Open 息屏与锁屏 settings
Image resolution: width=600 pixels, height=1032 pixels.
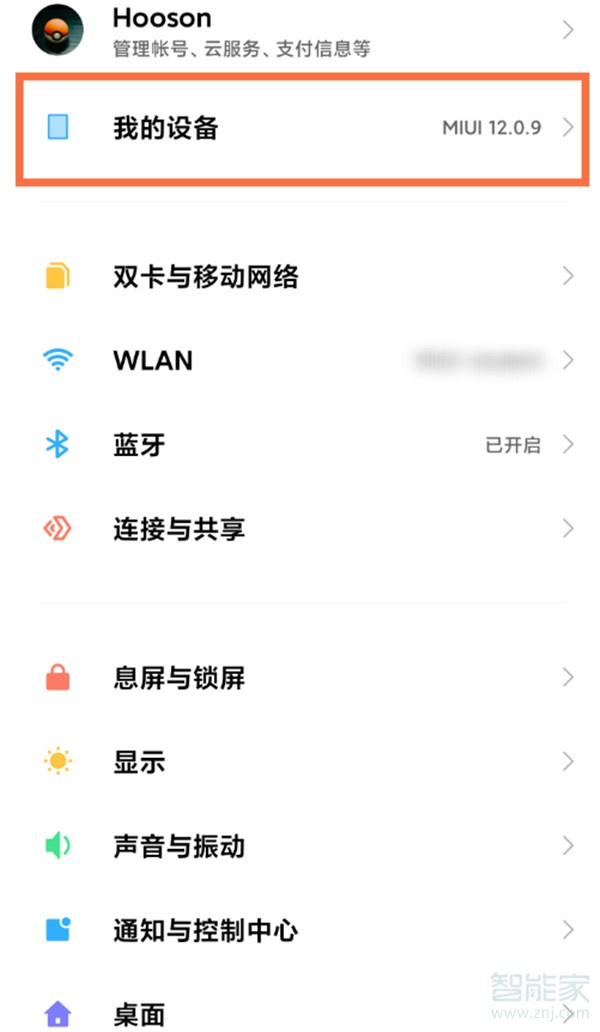(x=300, y=678)
